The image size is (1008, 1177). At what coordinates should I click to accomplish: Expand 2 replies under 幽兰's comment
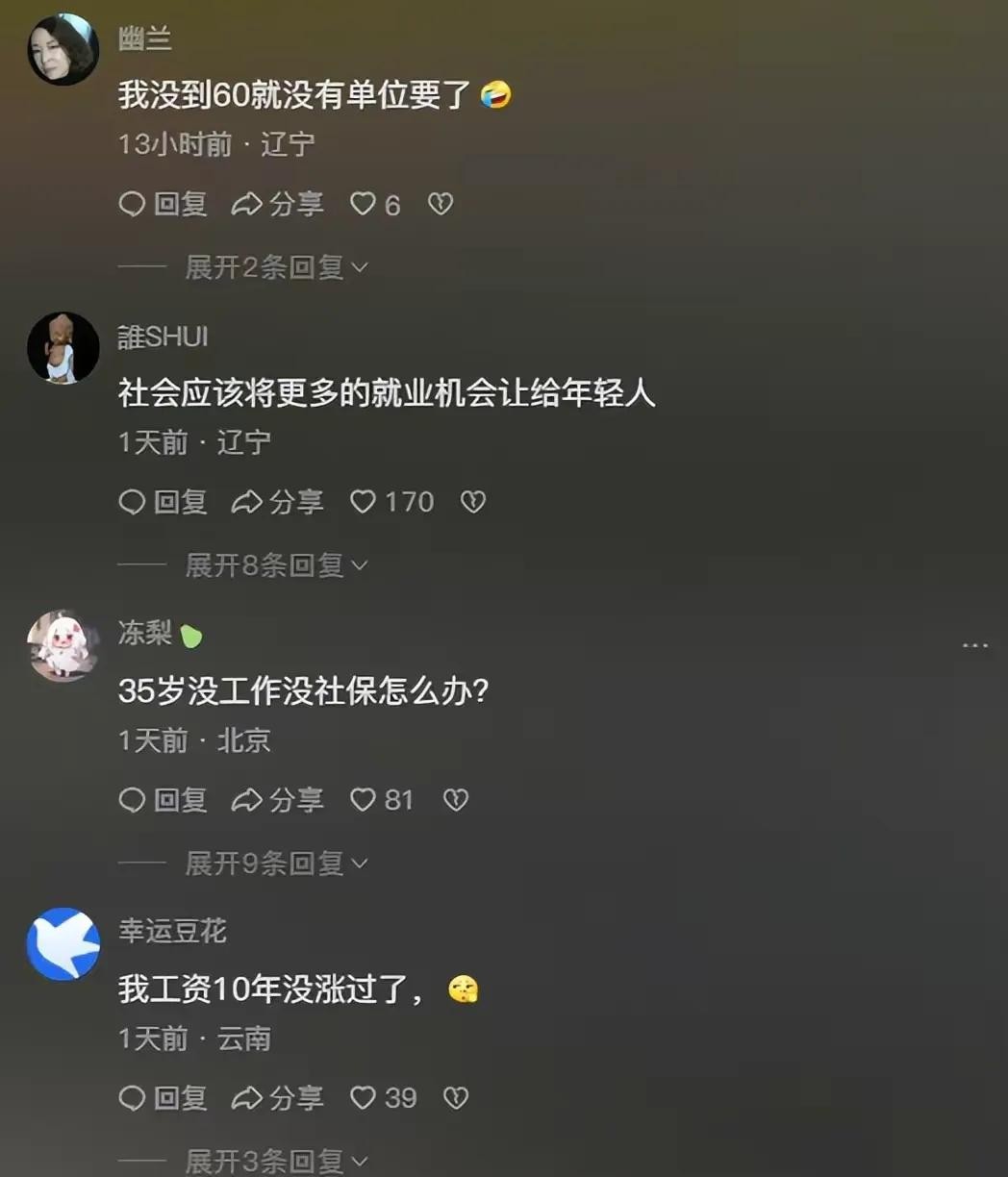click(x=276, y=267)
